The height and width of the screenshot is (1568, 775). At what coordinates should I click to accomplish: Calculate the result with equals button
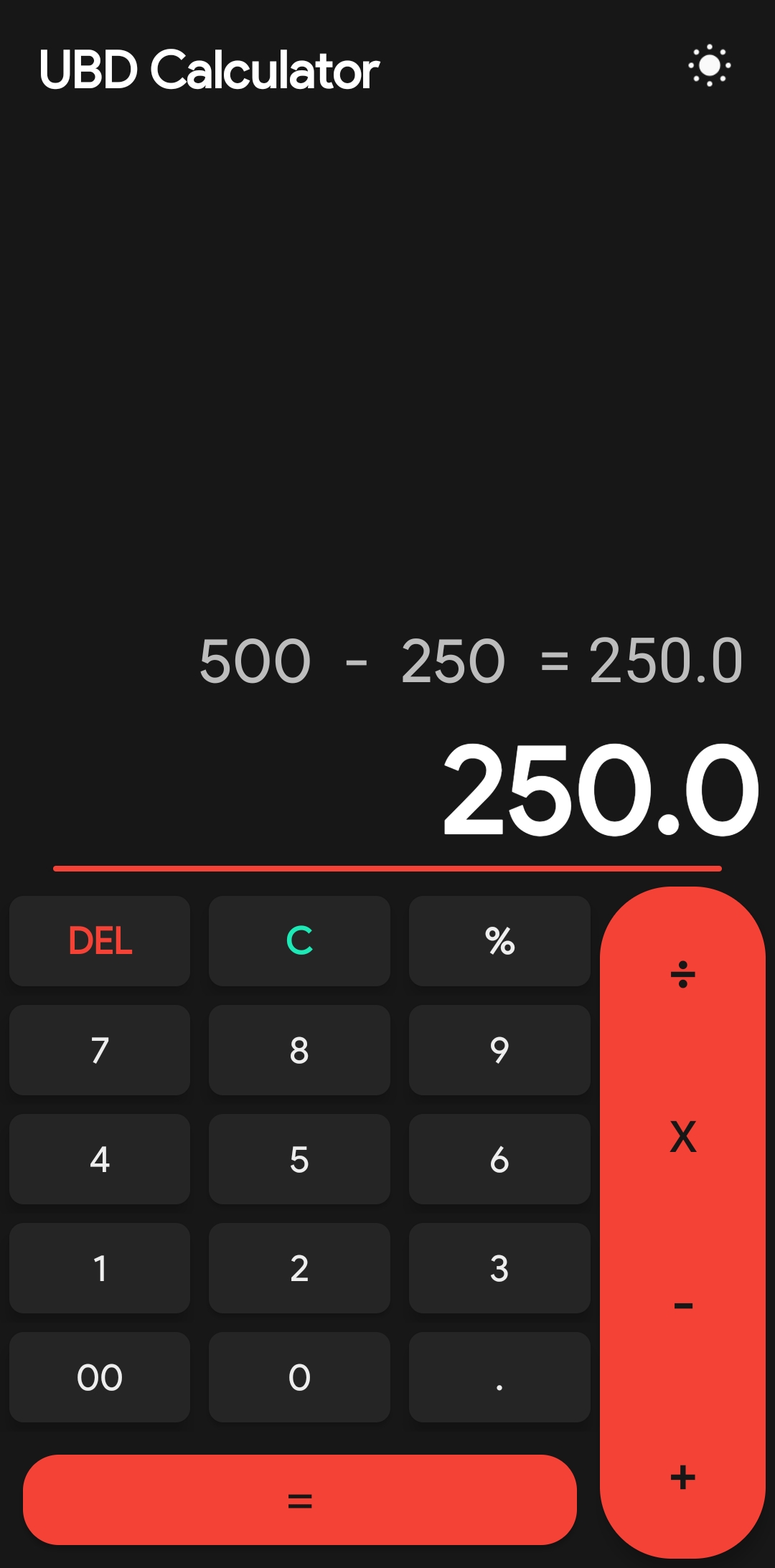click(x=299, y=1500)
